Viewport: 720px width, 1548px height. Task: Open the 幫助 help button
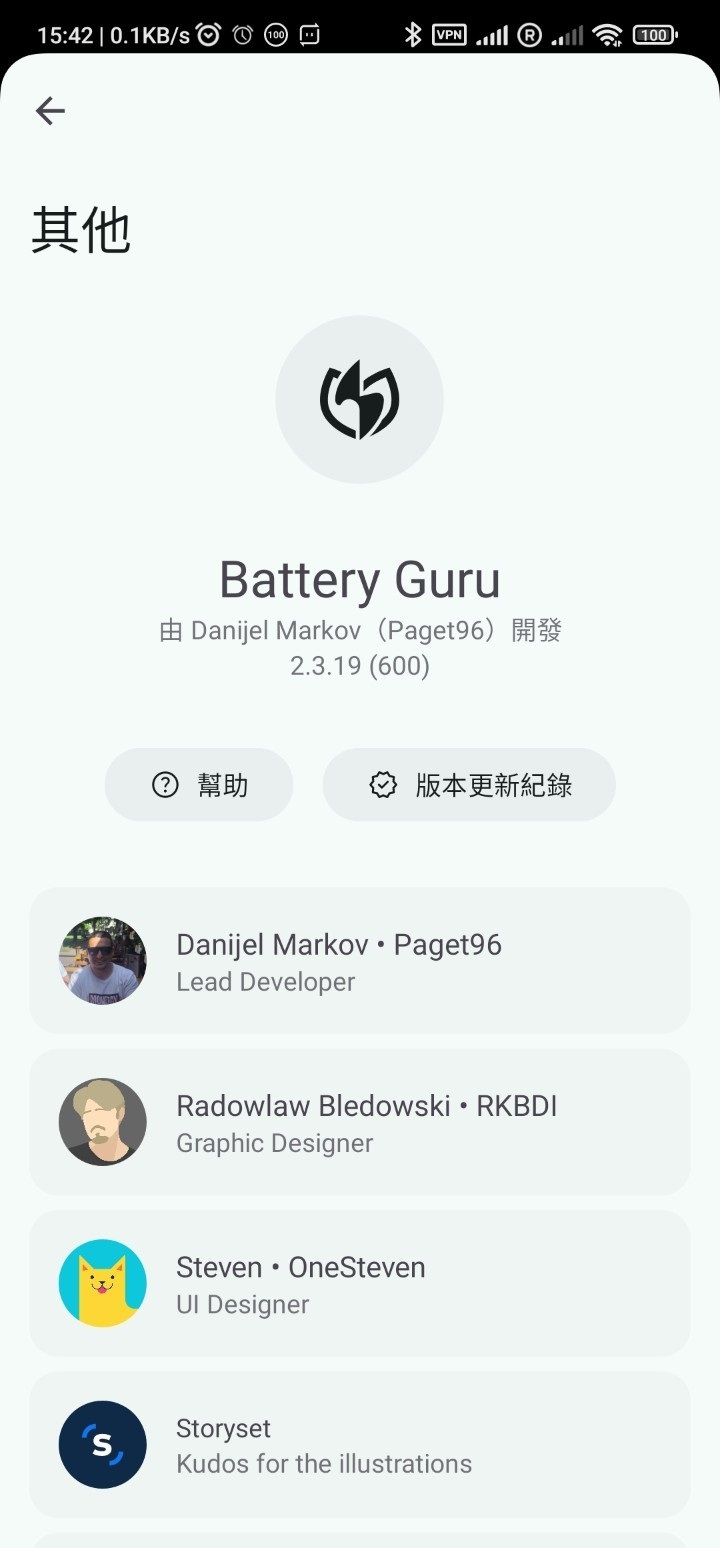pos(199,785)
